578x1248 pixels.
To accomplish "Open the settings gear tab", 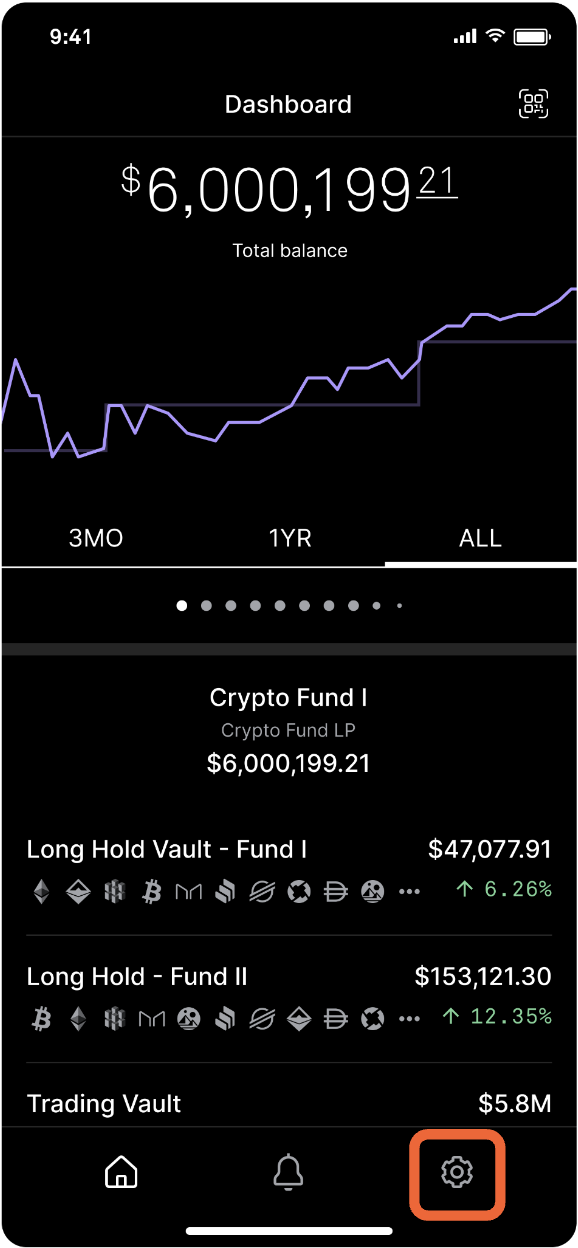I will 457,1171.
